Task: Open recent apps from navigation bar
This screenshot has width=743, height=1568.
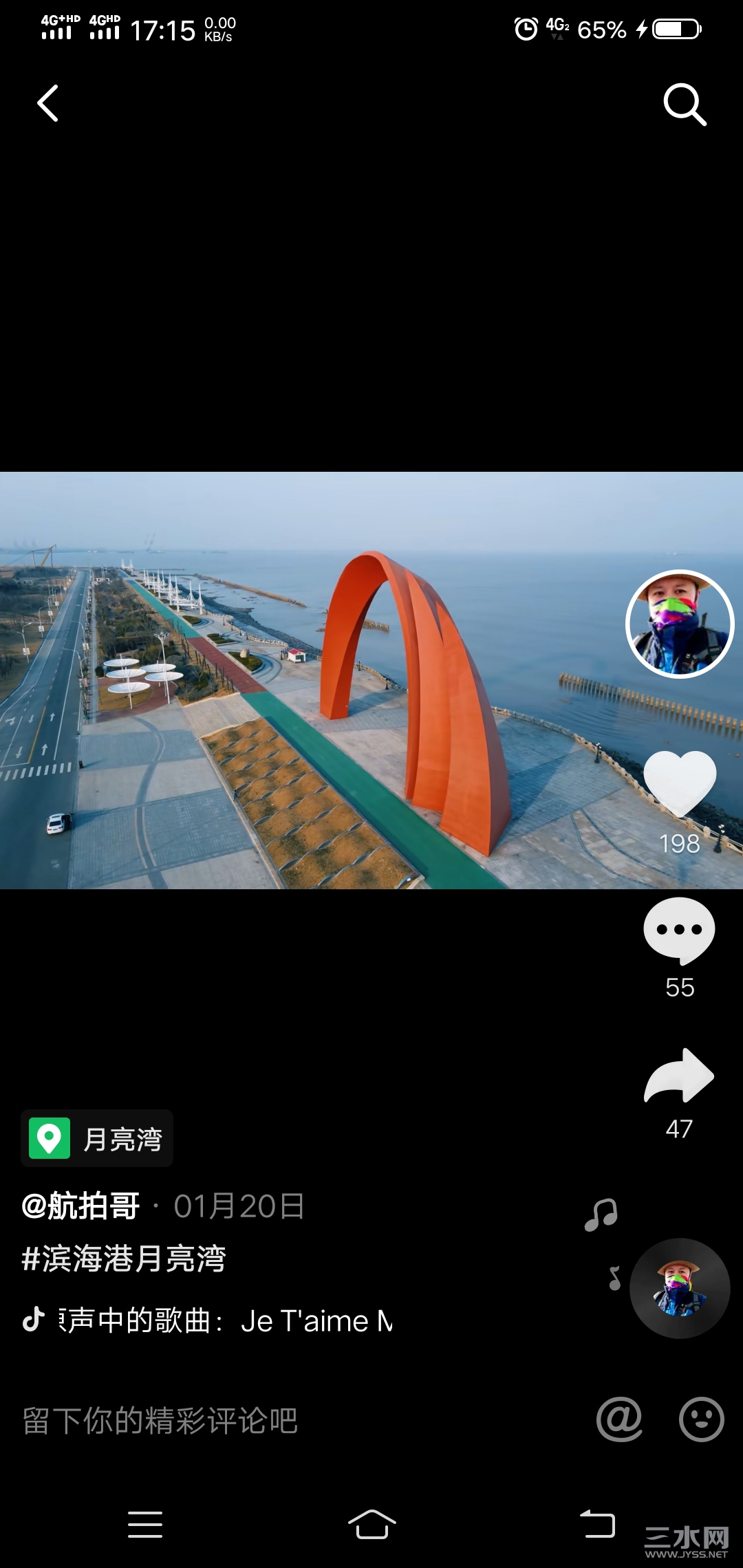Action: point(145,1525)
